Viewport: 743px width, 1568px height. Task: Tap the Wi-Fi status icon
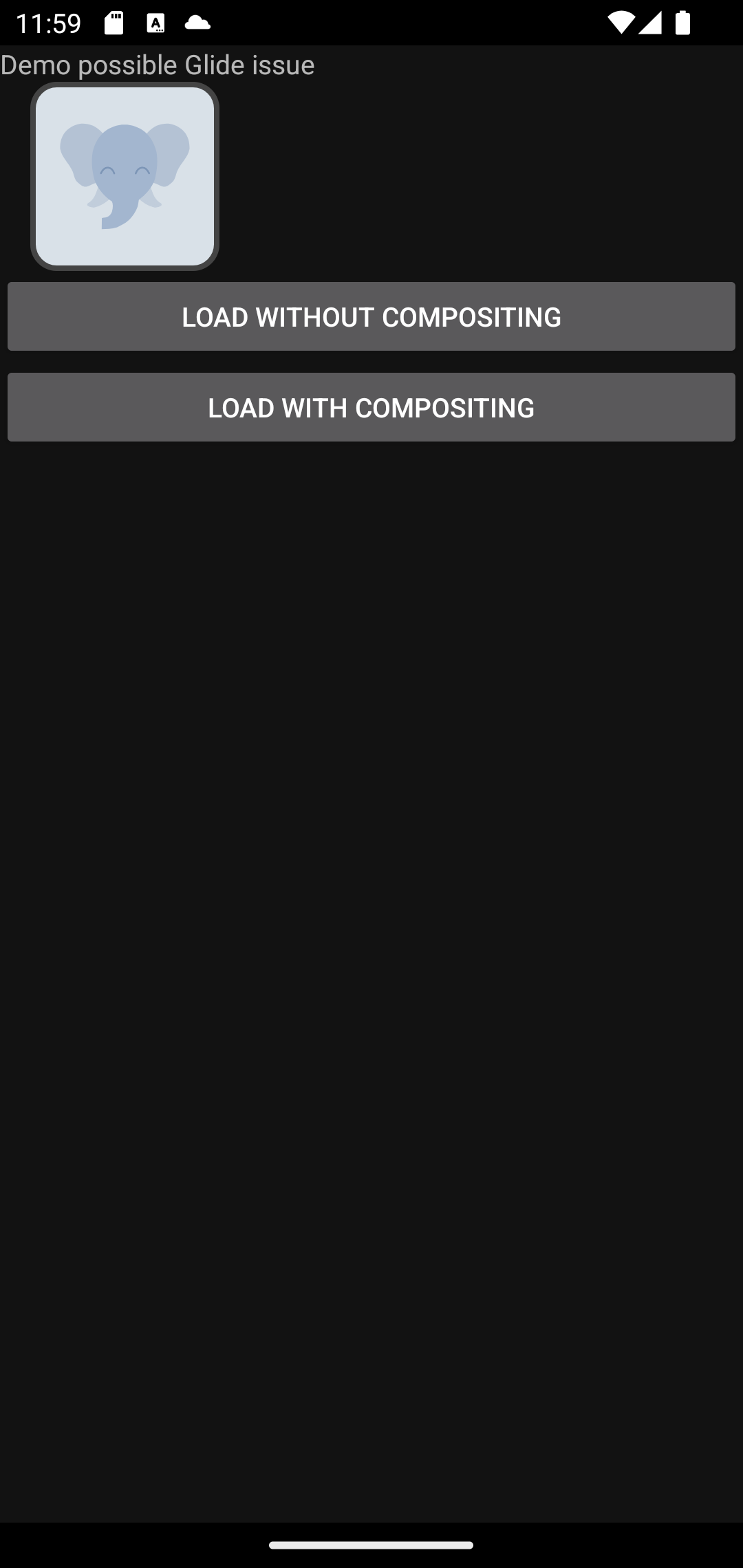620,23
